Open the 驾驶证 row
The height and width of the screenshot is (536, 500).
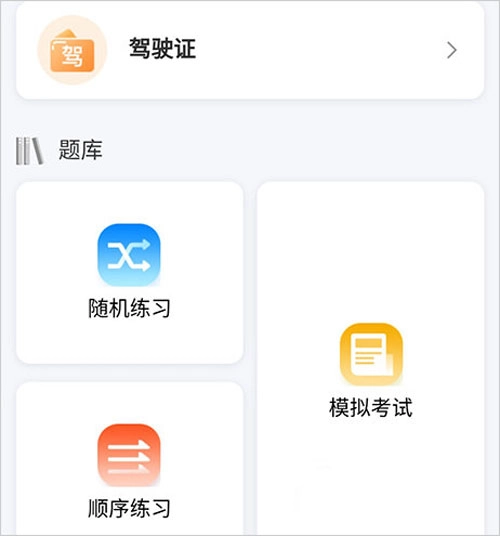(x=250, y=50)
